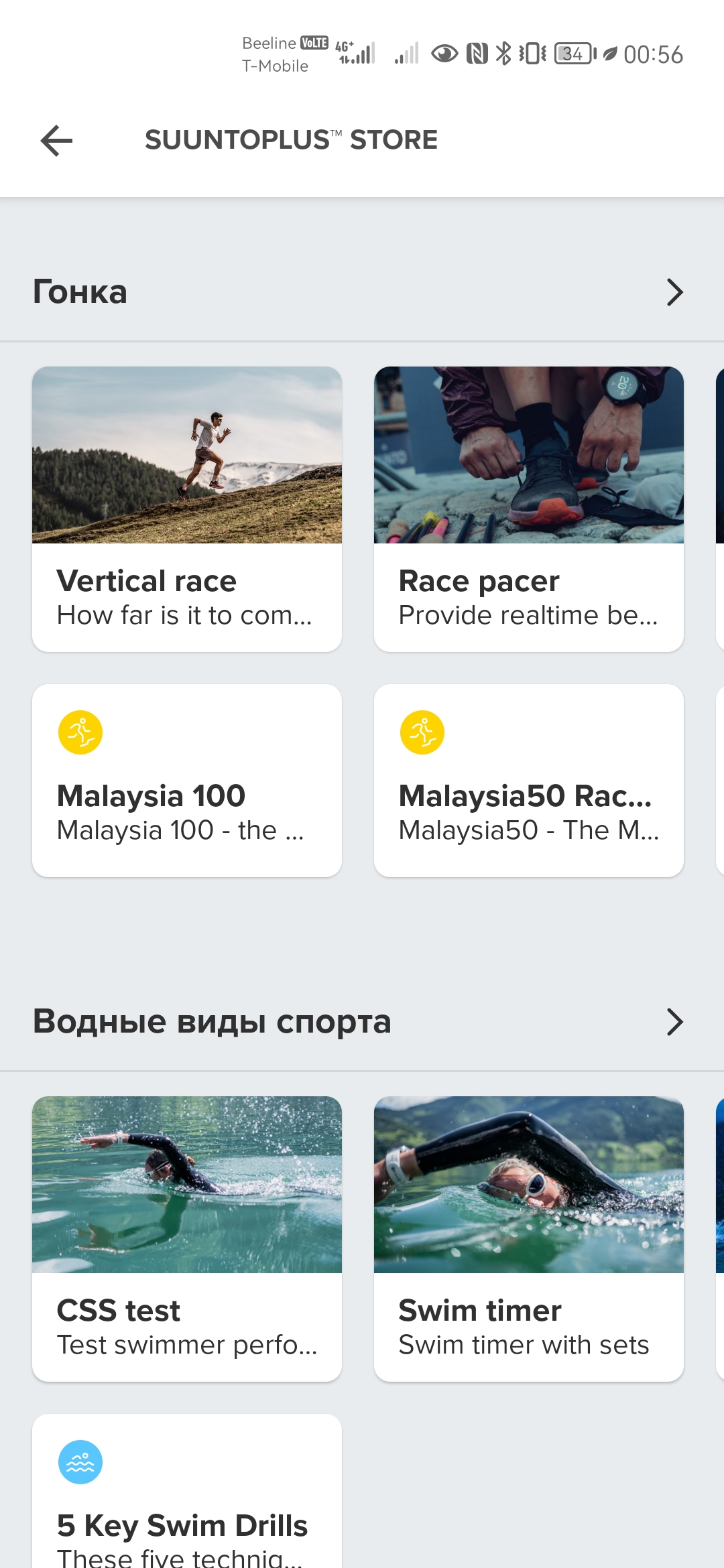Select the Malaysia 100 card
724x1568 pixels.
pyautogui.click(x=187, y=781)
